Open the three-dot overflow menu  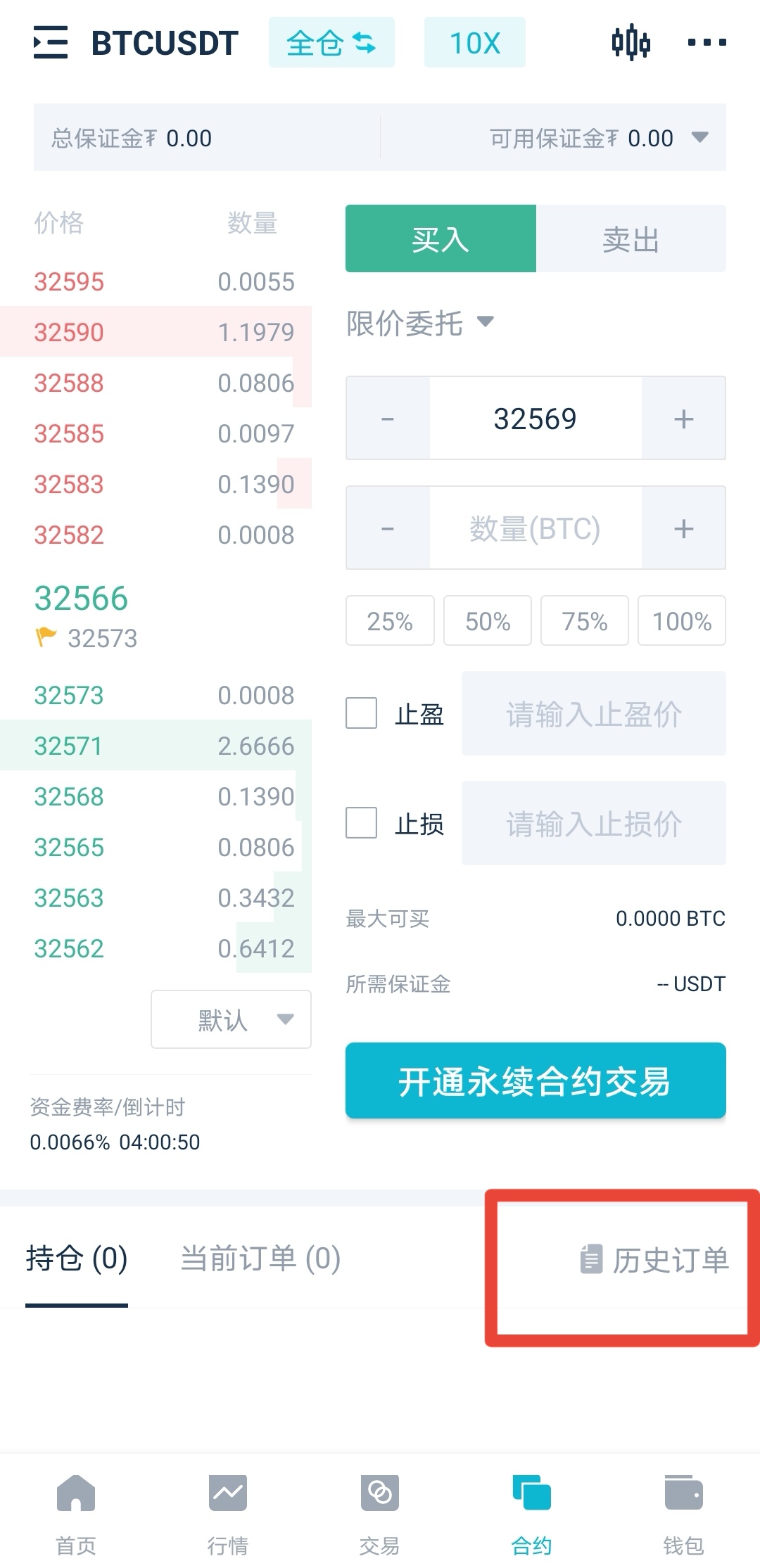(x=707, y=42)
